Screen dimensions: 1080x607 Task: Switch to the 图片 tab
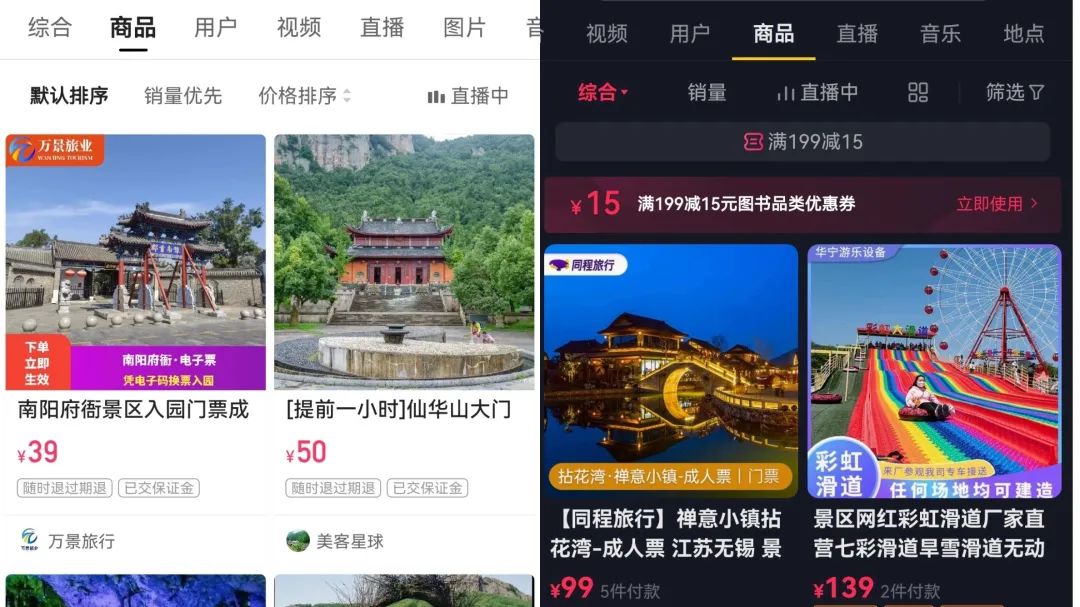[x=464, y=28]
